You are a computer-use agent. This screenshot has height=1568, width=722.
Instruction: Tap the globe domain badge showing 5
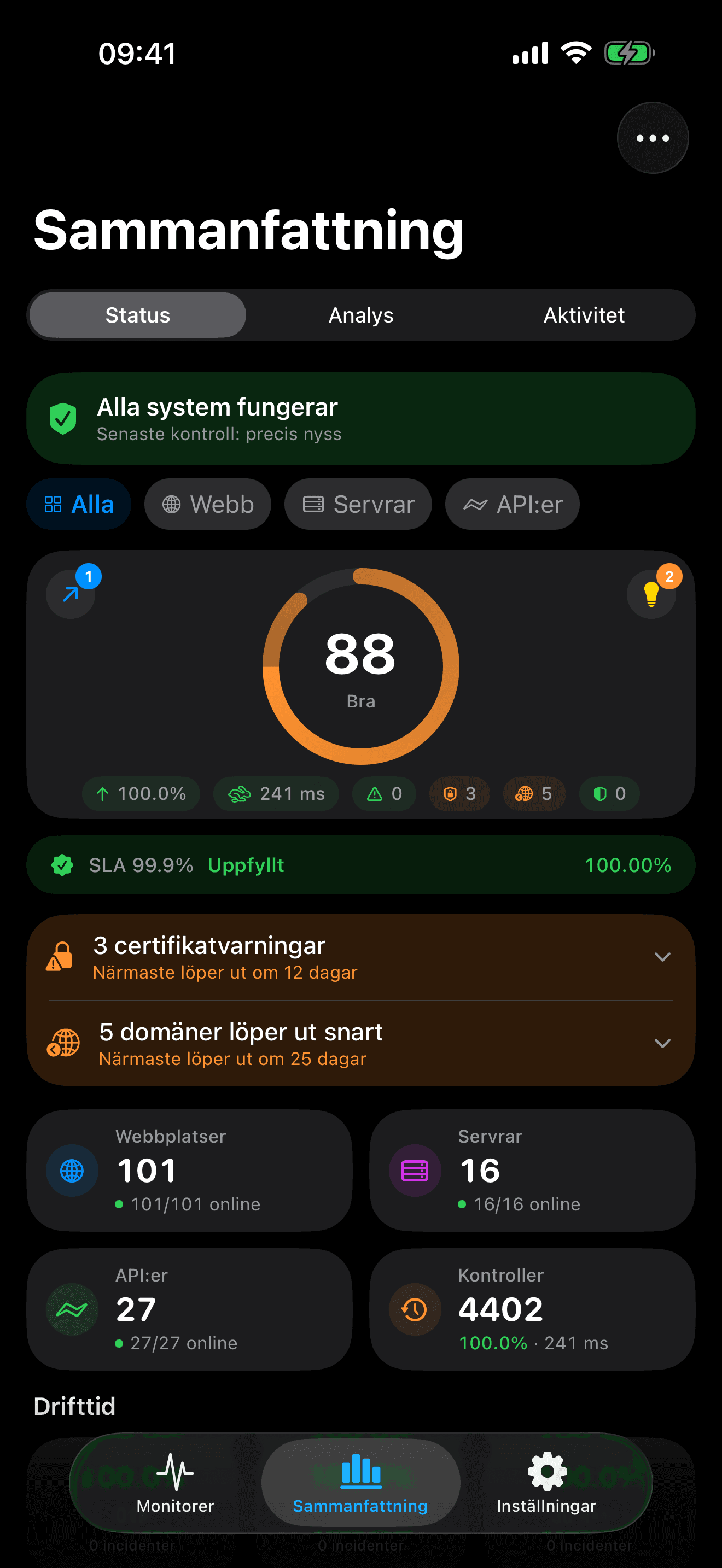point(533,794)
